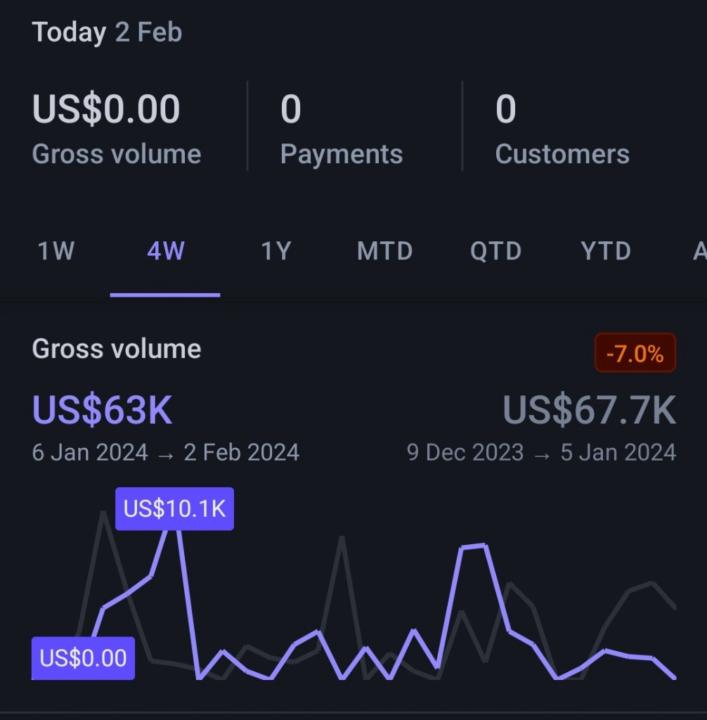Screen dimensions: 707x720
Task: Show the 1Y gross volume range
Action: click(x=276, y=251)
